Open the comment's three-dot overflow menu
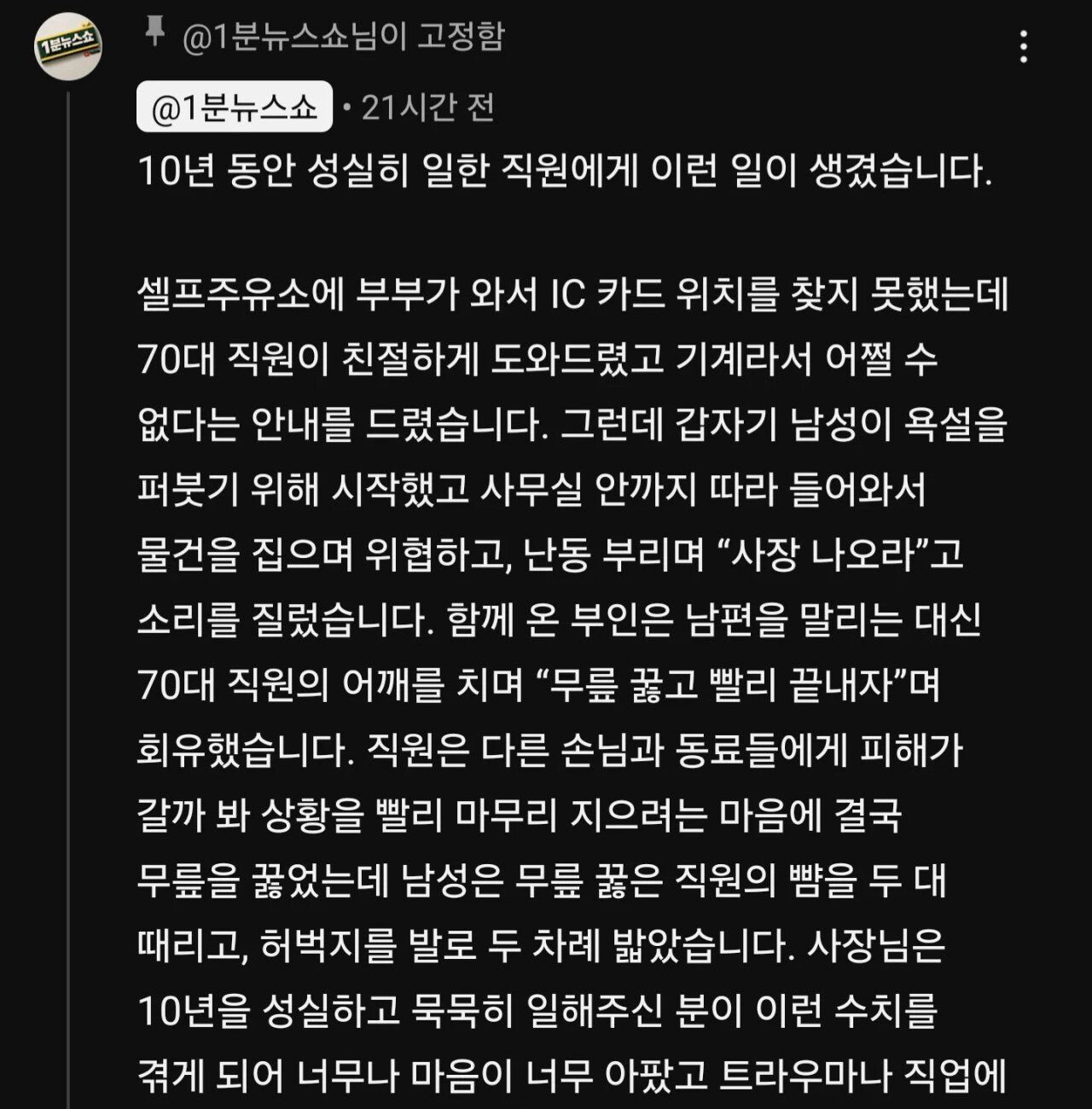This screenshot has width=1092, height=1109. point(1024,47)
